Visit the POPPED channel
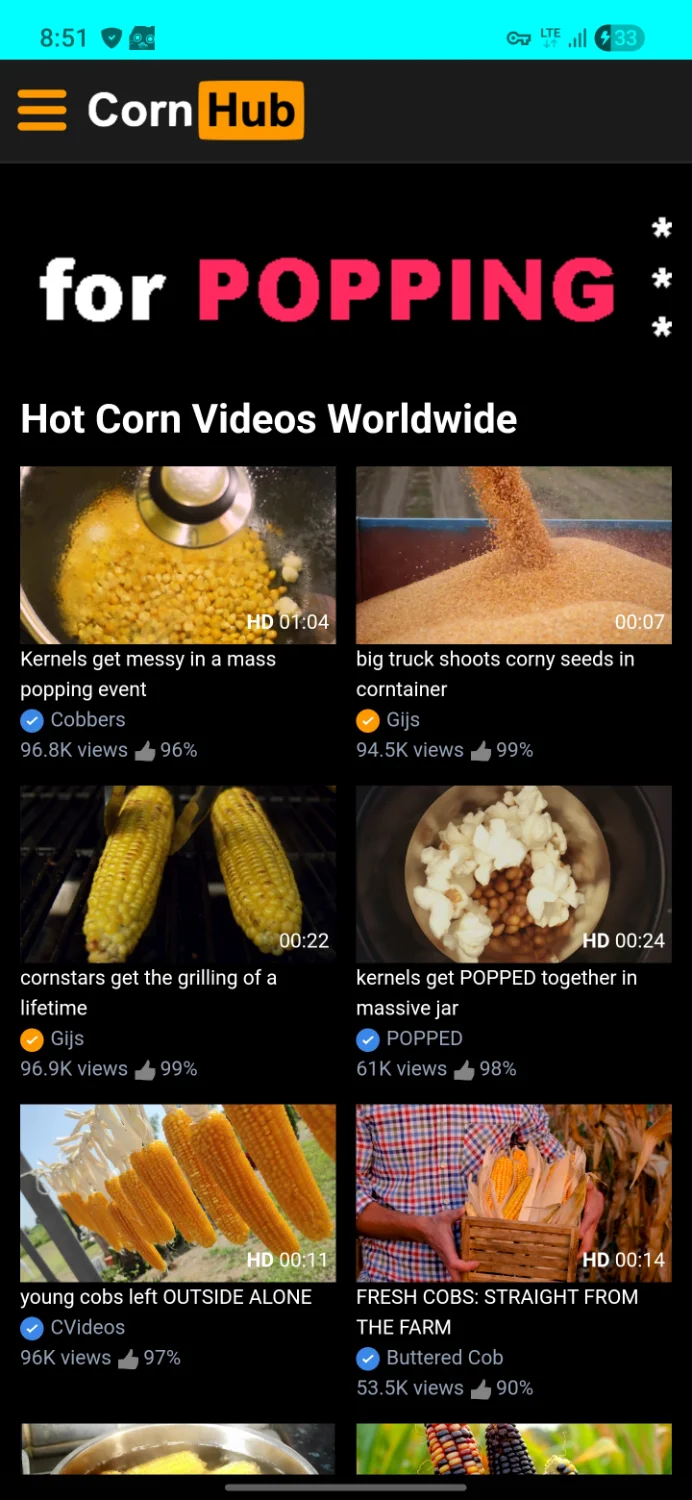This screenshot has height=1500, width=692. (x=424, y=1039)
